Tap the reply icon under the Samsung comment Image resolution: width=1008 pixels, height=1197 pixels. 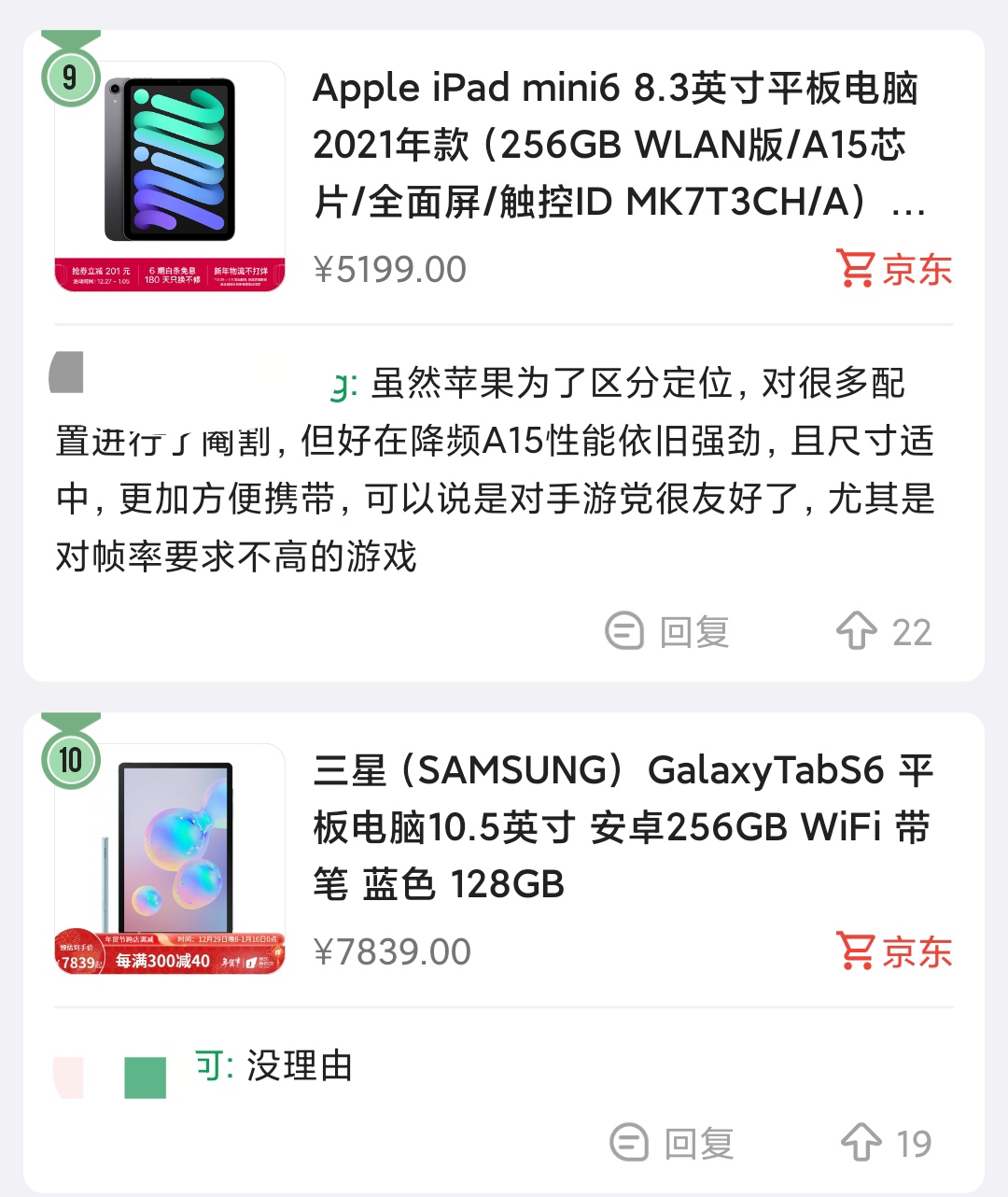(631, 1141)
